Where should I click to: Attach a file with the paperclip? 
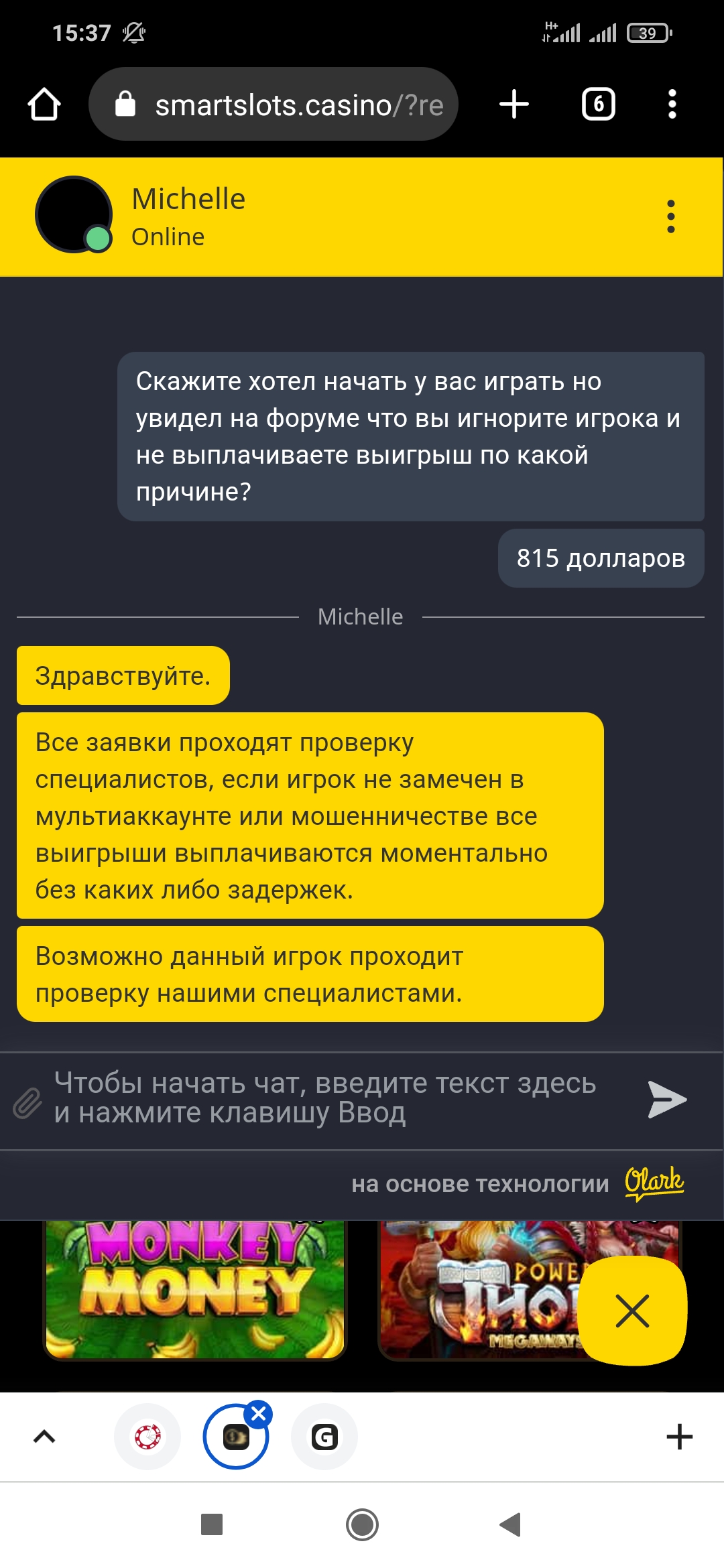(27, 1103)
